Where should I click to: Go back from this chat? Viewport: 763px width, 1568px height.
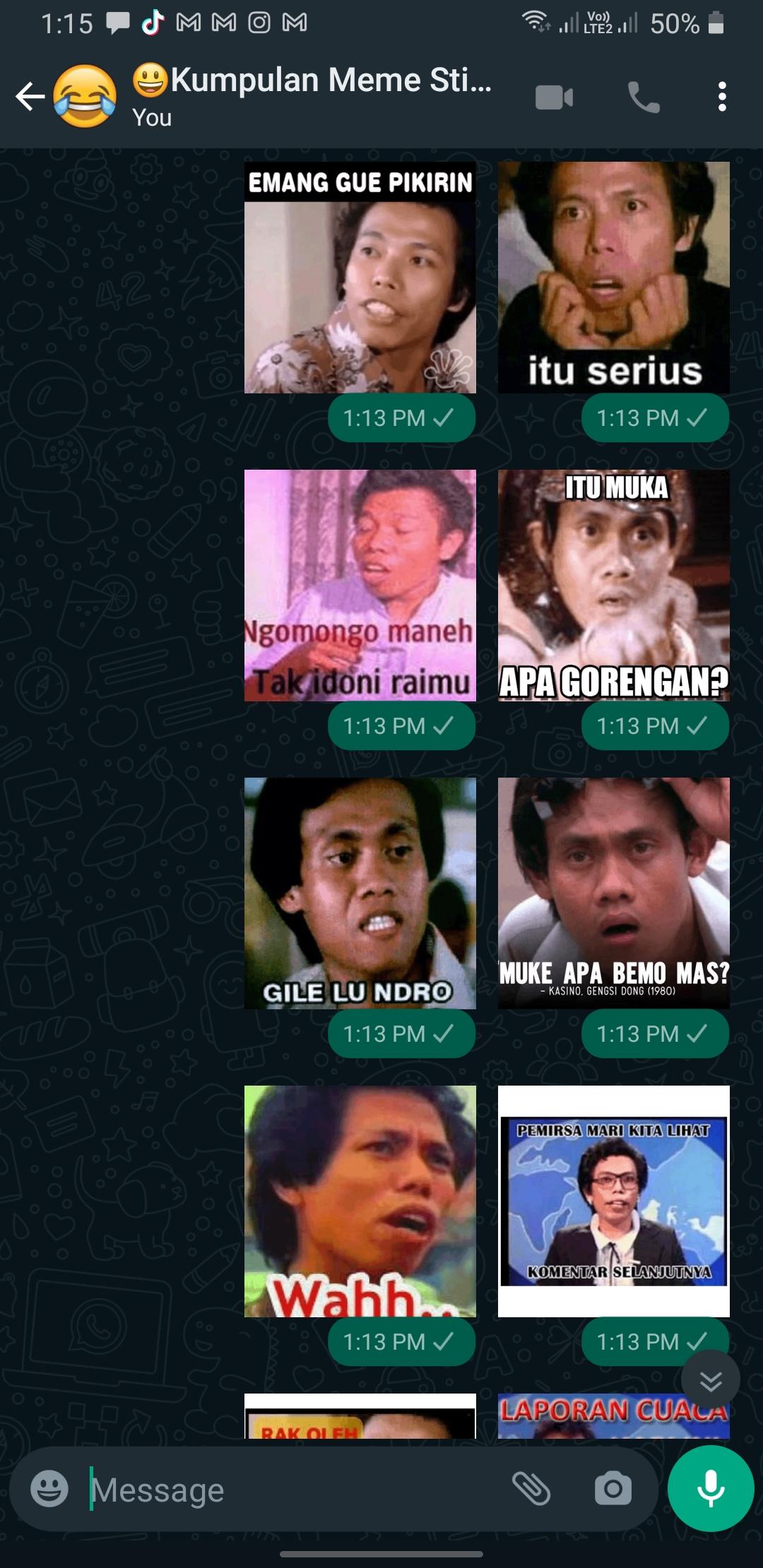[x=30, y=97]
